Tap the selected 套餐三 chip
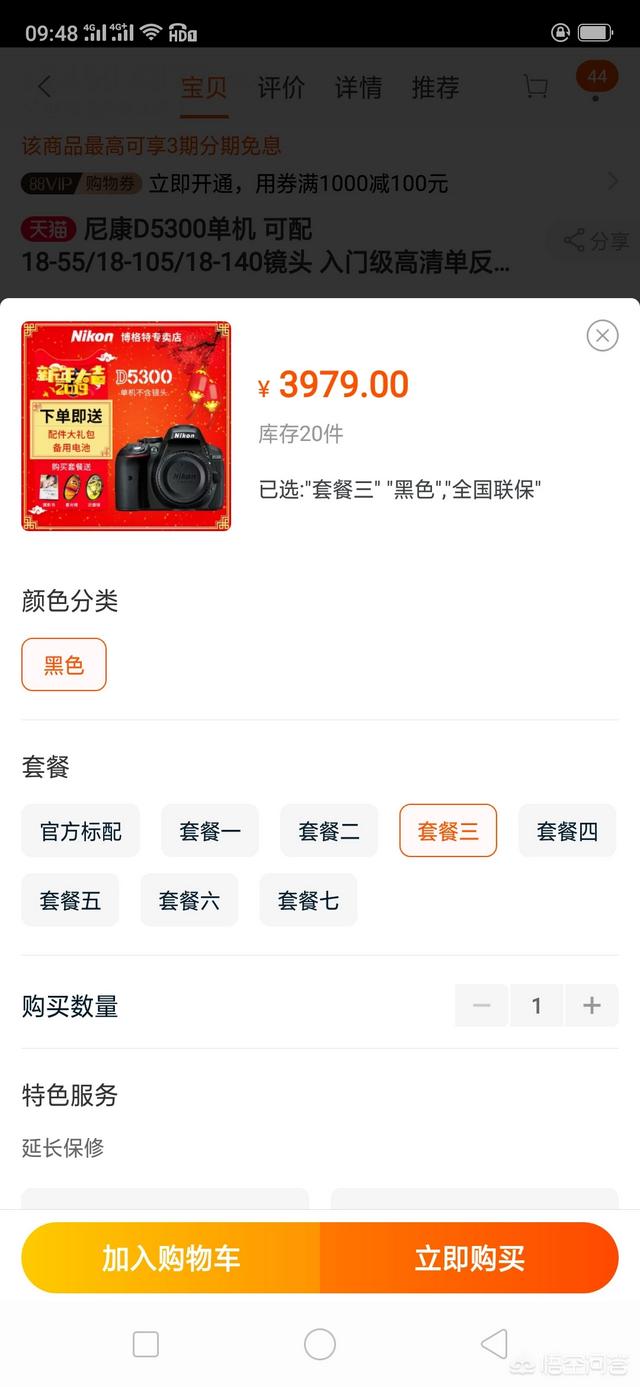Viewport: 640px width, 1387px height. point(448,831)
